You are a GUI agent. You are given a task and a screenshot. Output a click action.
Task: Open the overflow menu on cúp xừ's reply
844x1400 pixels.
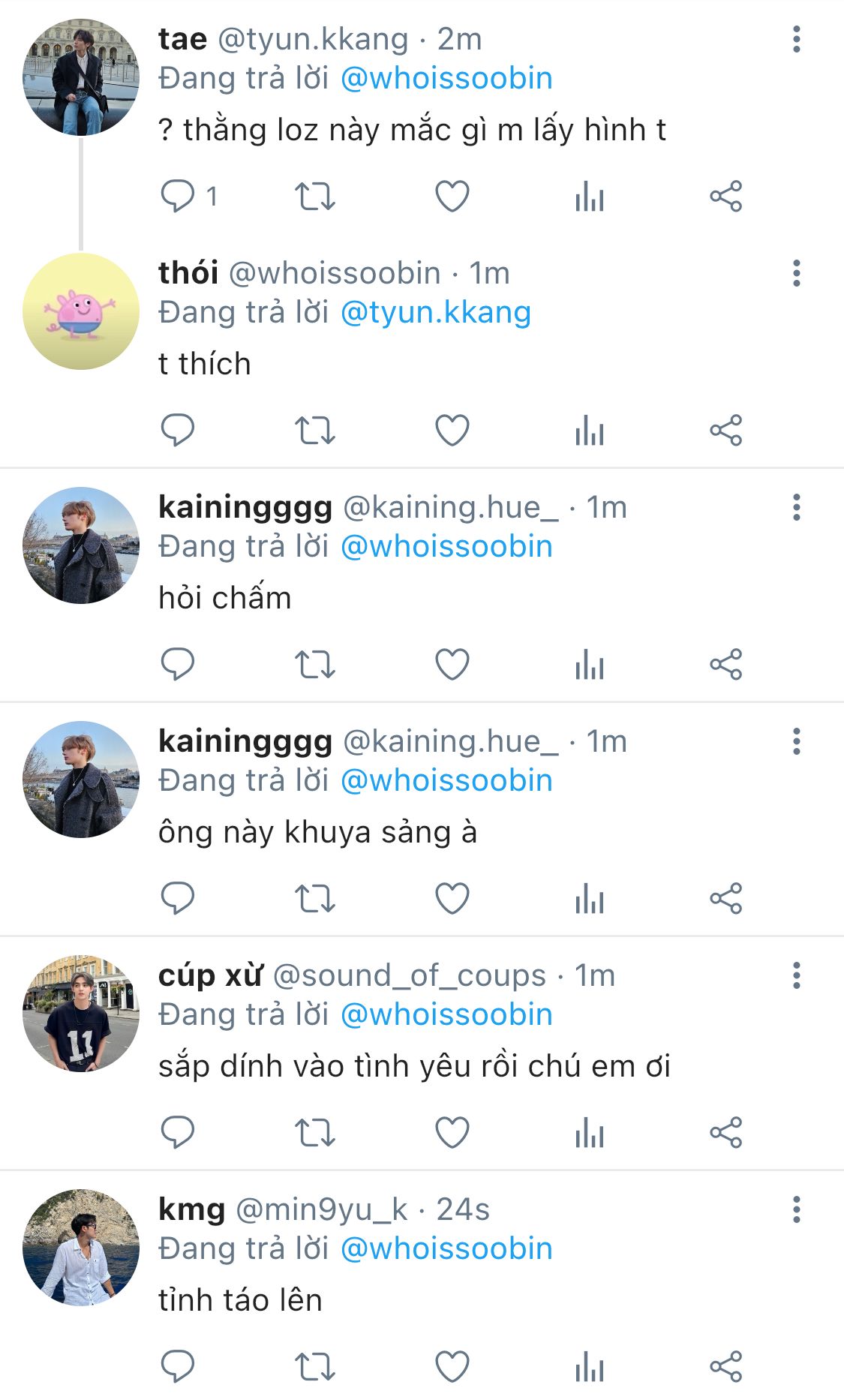tap(796, 975)
